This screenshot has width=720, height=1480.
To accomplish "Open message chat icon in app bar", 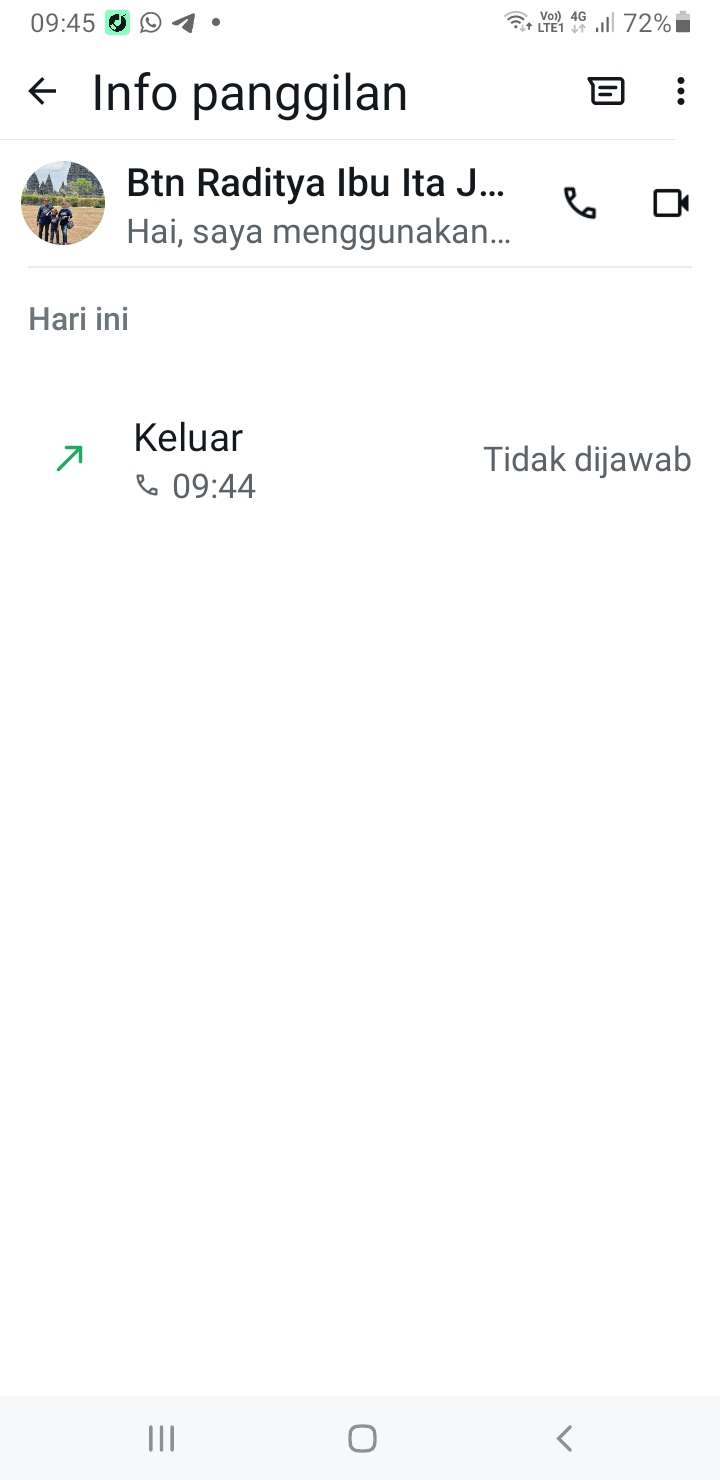I will pyautogui.click(x=606, y=92).
